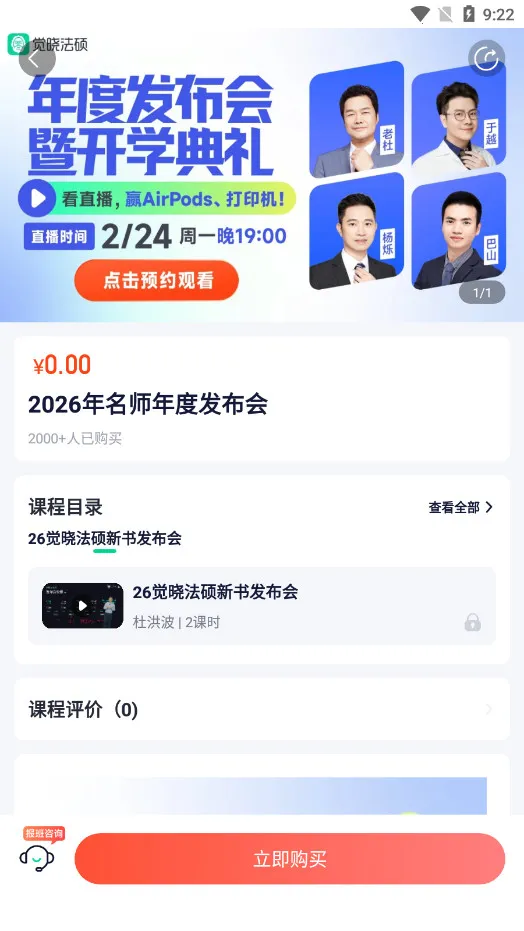Open the 年度发布会 banner image
The image size is (524, 931).
pyautogui.click(x=262, y=175)
